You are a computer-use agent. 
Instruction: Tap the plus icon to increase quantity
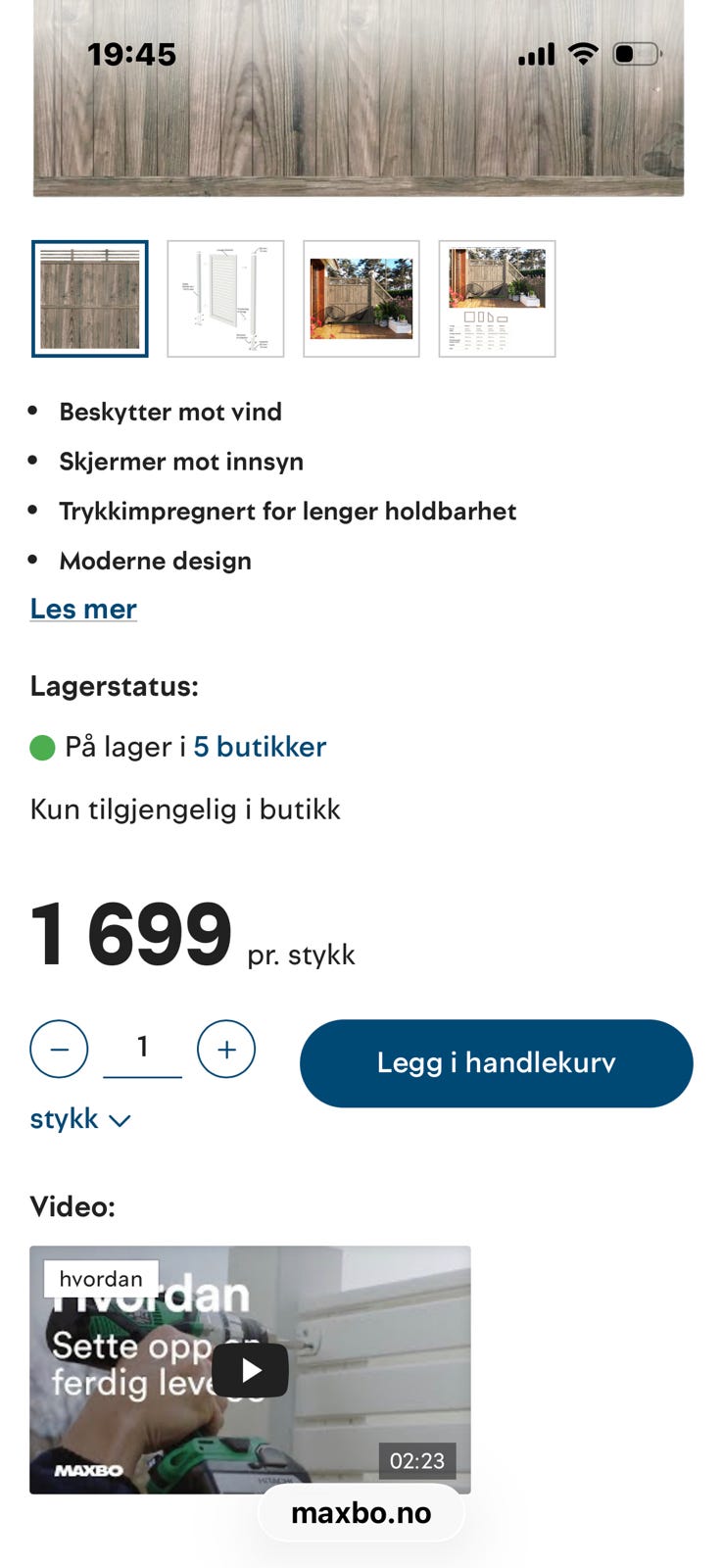226,1049
